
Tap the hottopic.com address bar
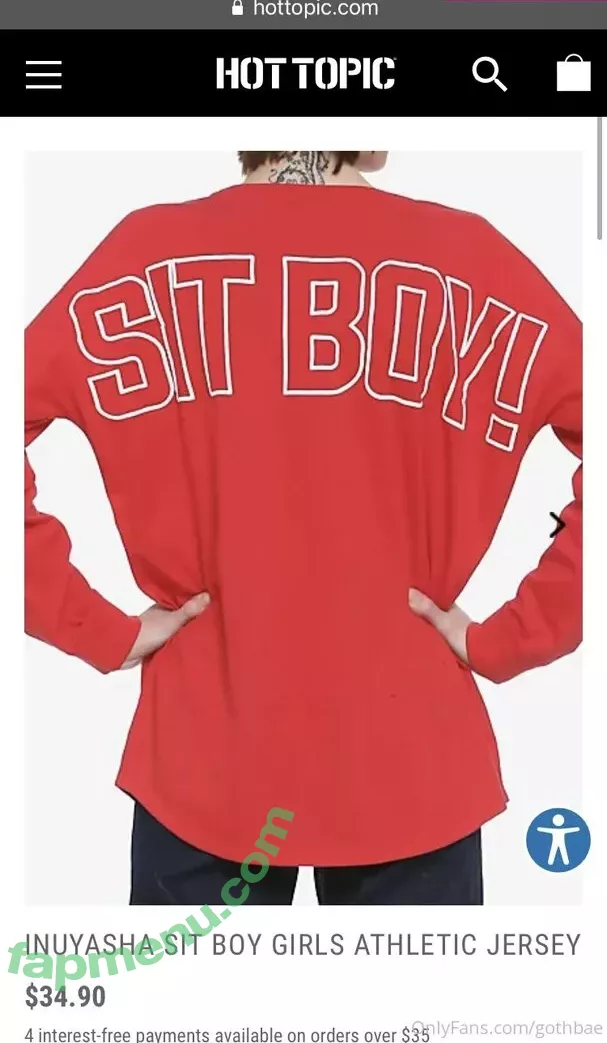pyautogui.click(x=304, y=10)
